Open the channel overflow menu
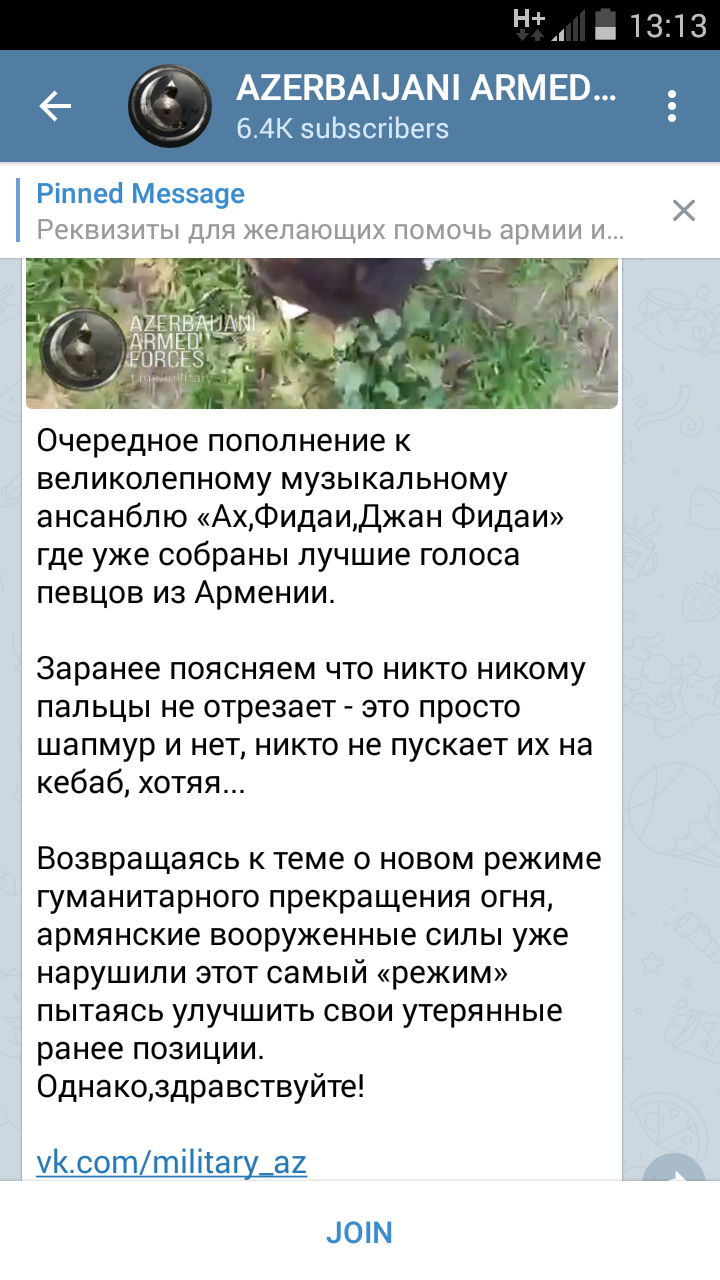The width and height of the screenshot is (720, 1280). pyautogui.click(x=672, y=106)
